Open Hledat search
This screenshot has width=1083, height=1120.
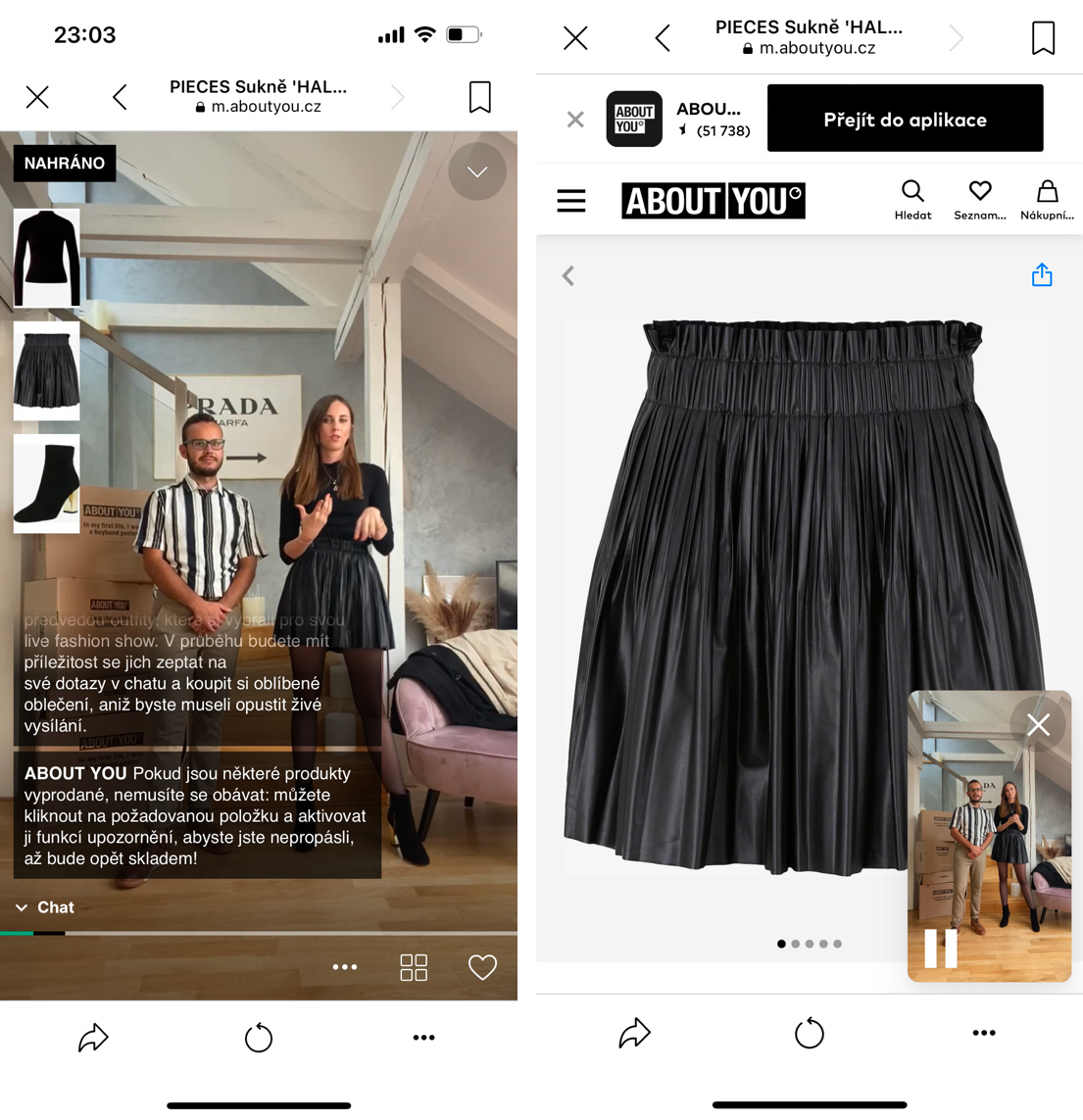[x=912, y=200]
